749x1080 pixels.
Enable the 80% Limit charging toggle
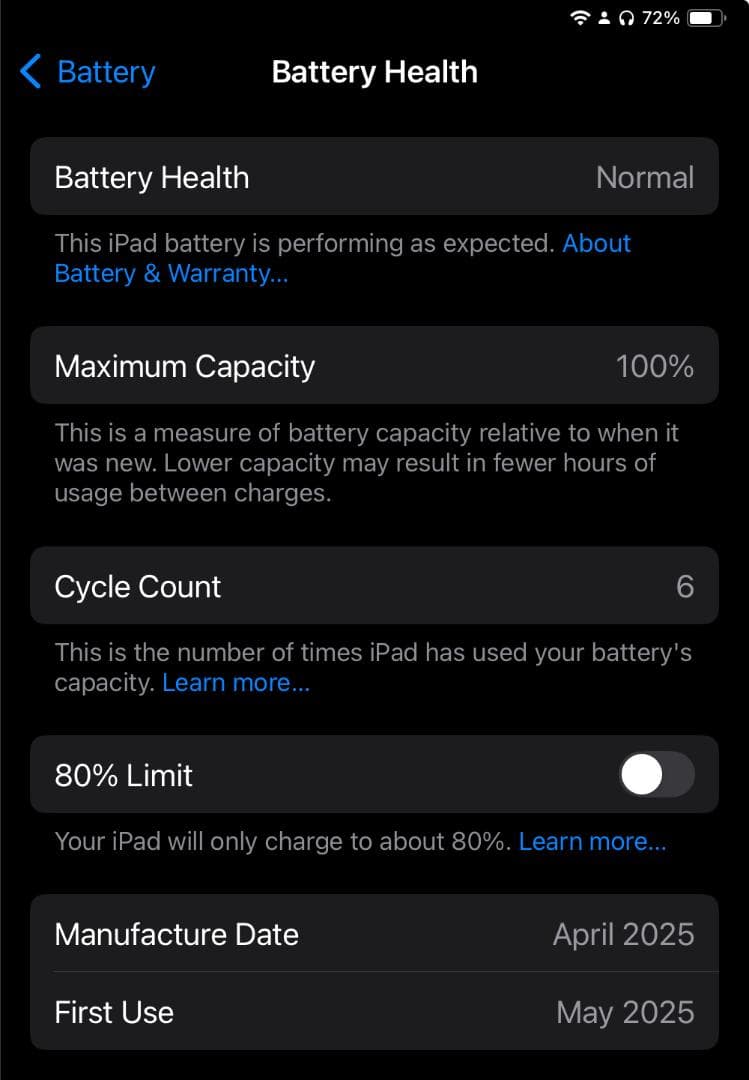click(656, 775)
